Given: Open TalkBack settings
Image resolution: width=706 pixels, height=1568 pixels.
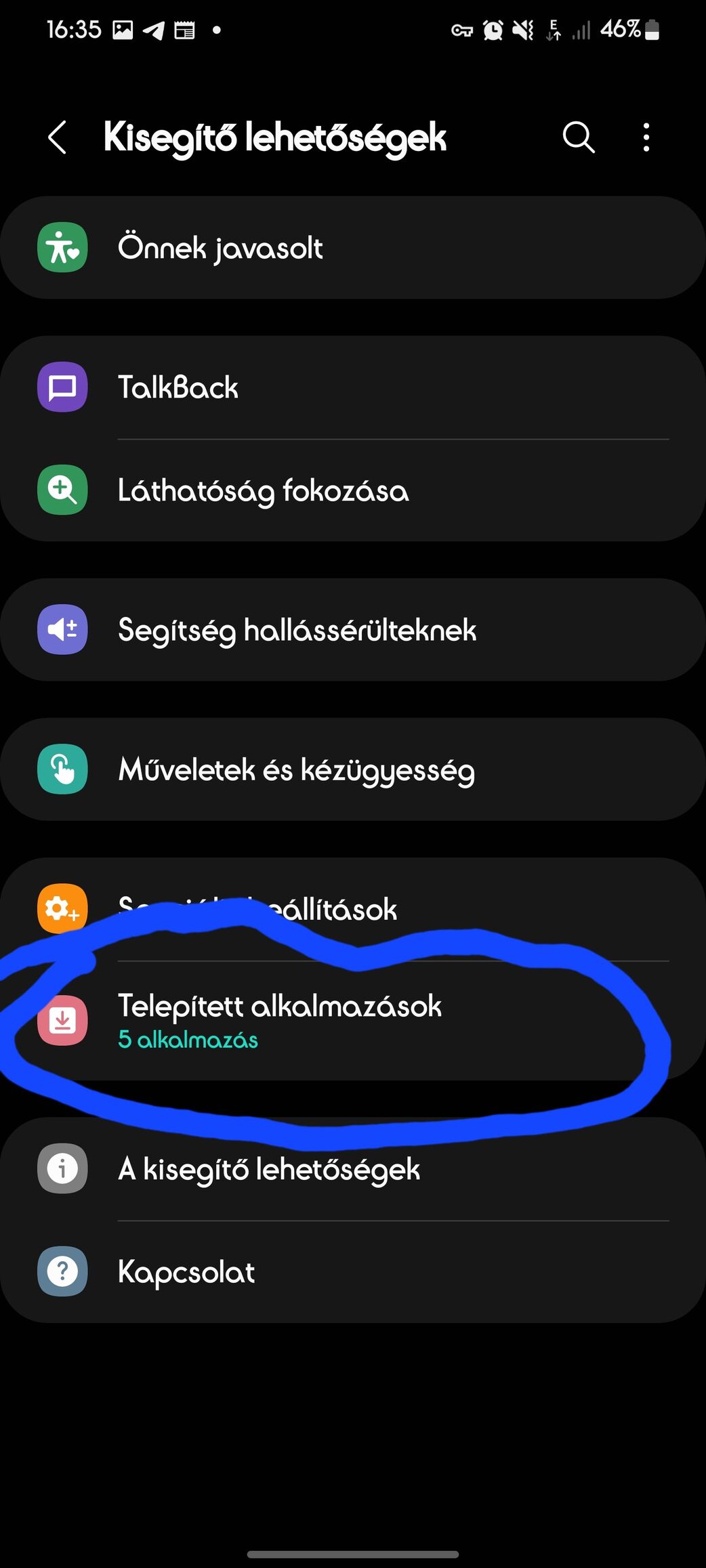Looking at the screenshot, I should (x=353, y=387).
